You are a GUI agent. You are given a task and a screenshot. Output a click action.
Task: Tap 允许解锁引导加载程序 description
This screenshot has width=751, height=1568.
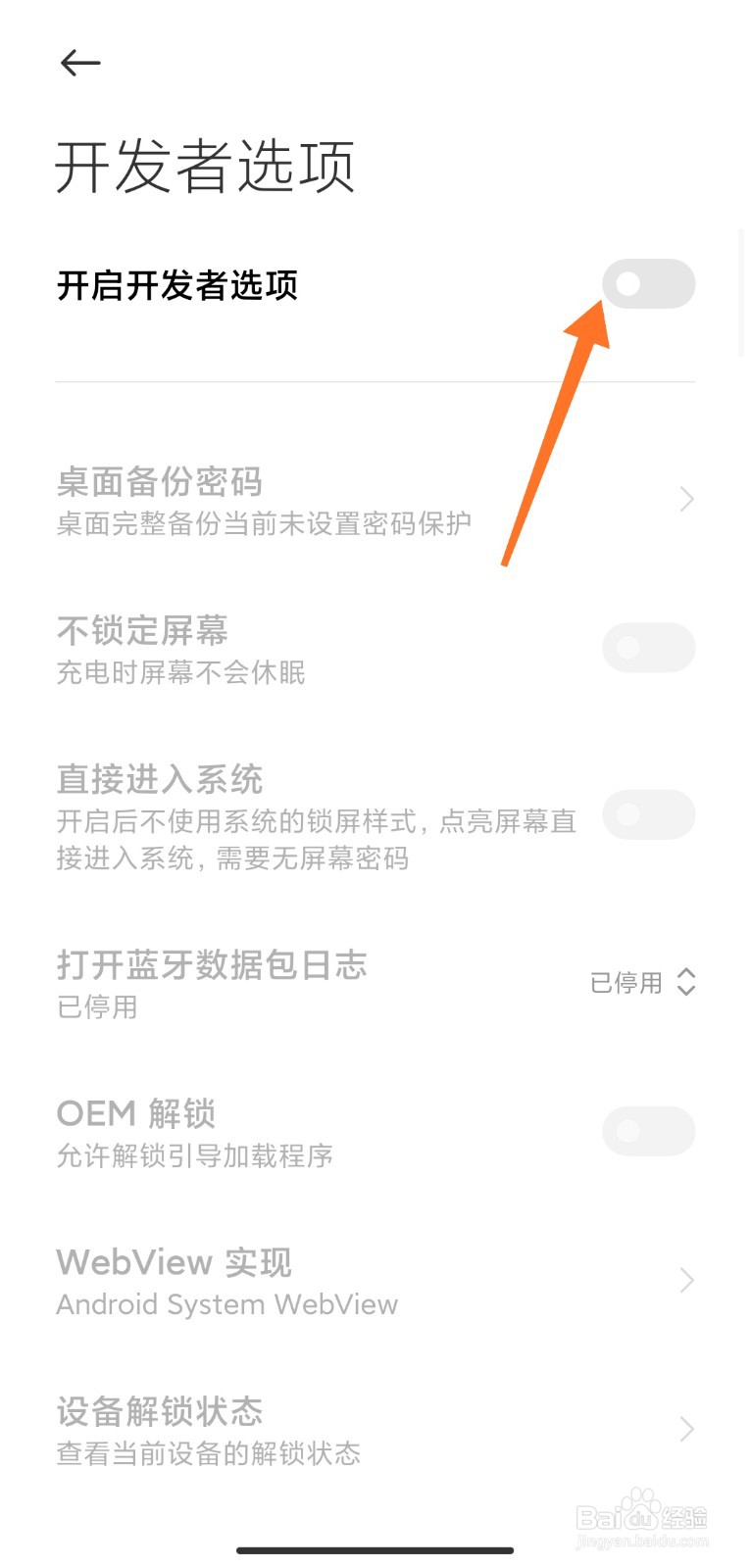(194, 1156)
